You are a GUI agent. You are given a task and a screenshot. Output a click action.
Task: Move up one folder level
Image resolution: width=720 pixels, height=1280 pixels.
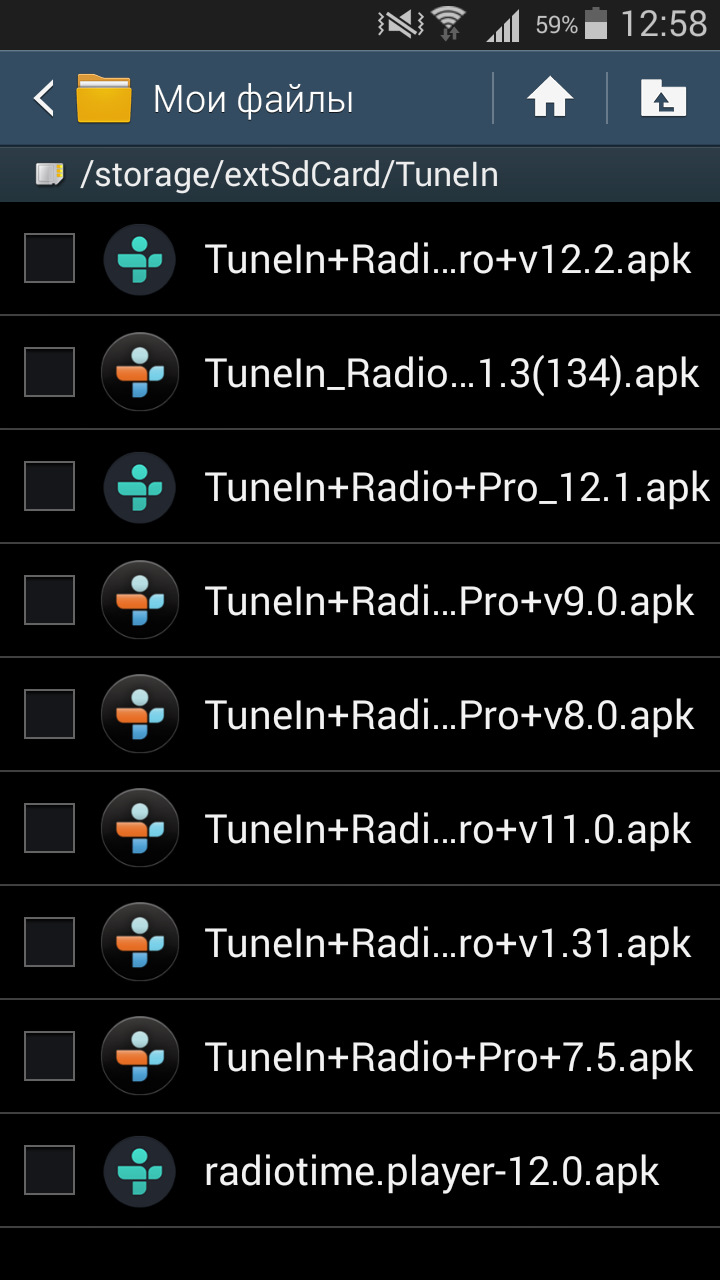(664, 99)
